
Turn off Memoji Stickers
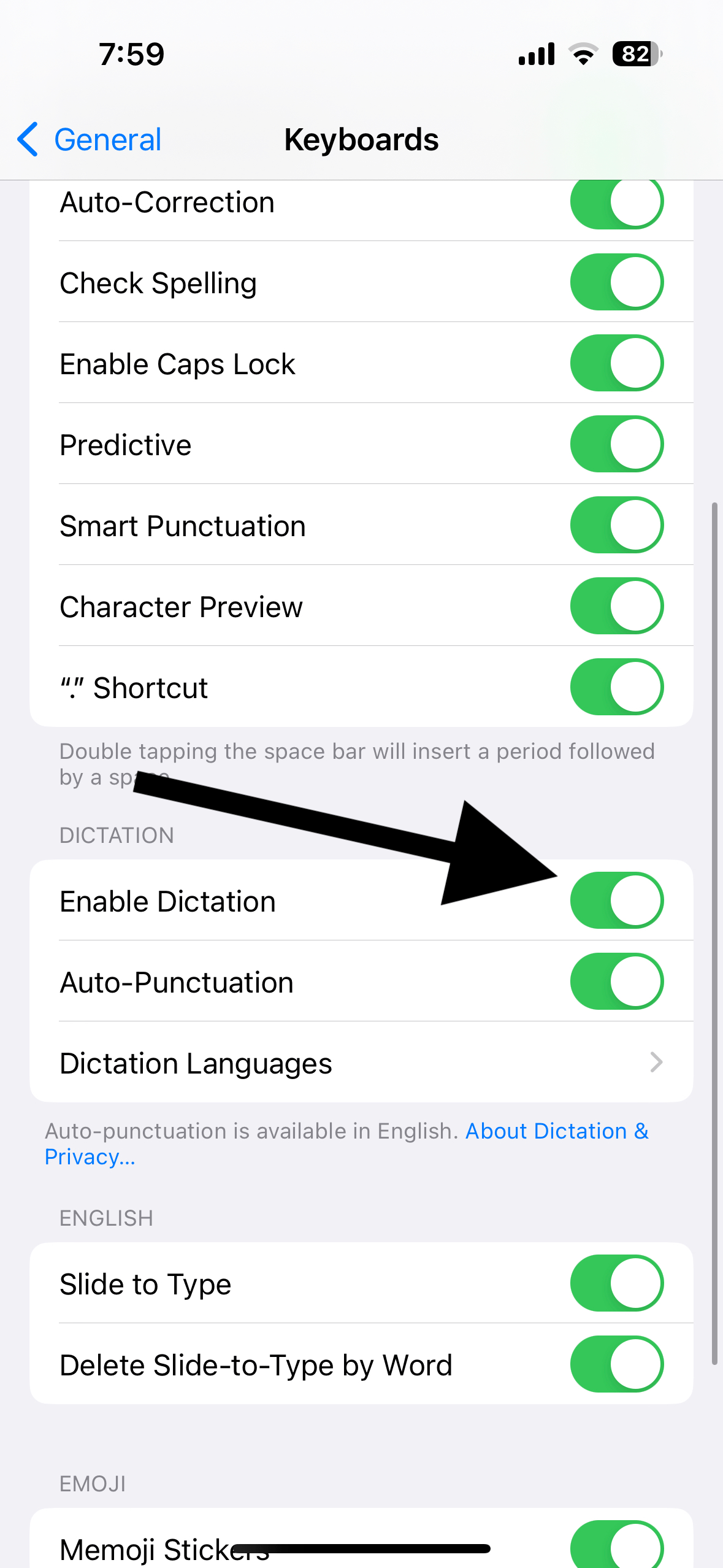[616, 1546]
